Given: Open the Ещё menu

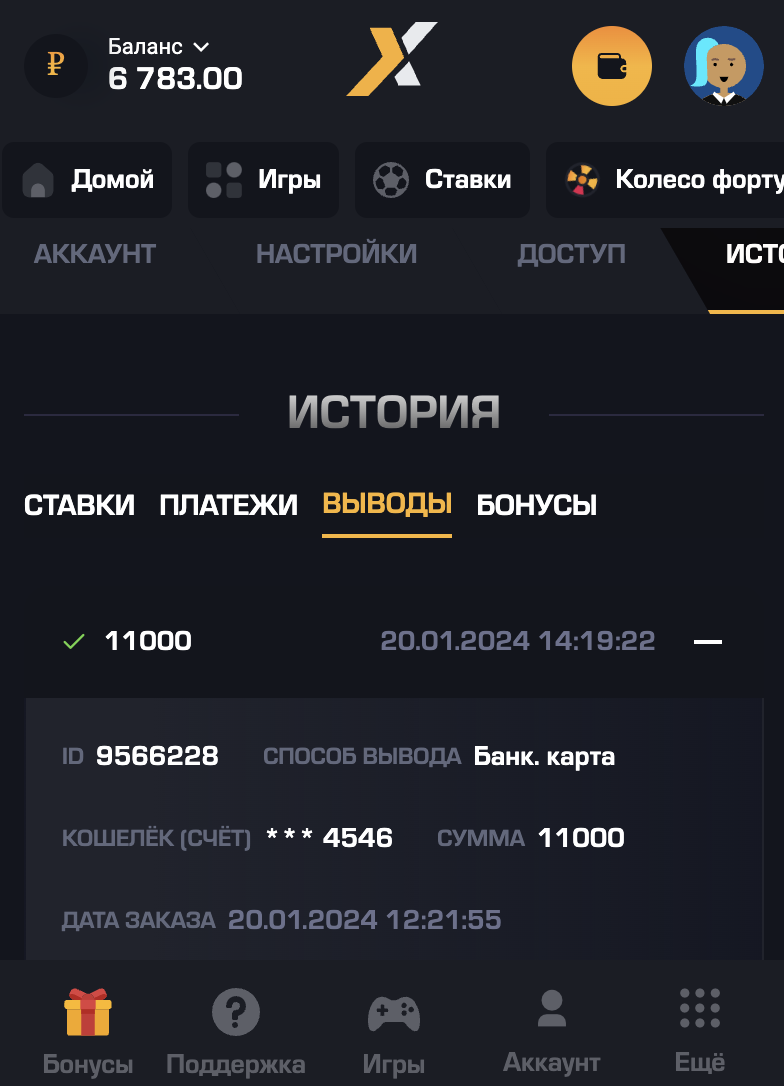Looking at the screenshot, I should pyautogui.click(x=700, y=1030).
